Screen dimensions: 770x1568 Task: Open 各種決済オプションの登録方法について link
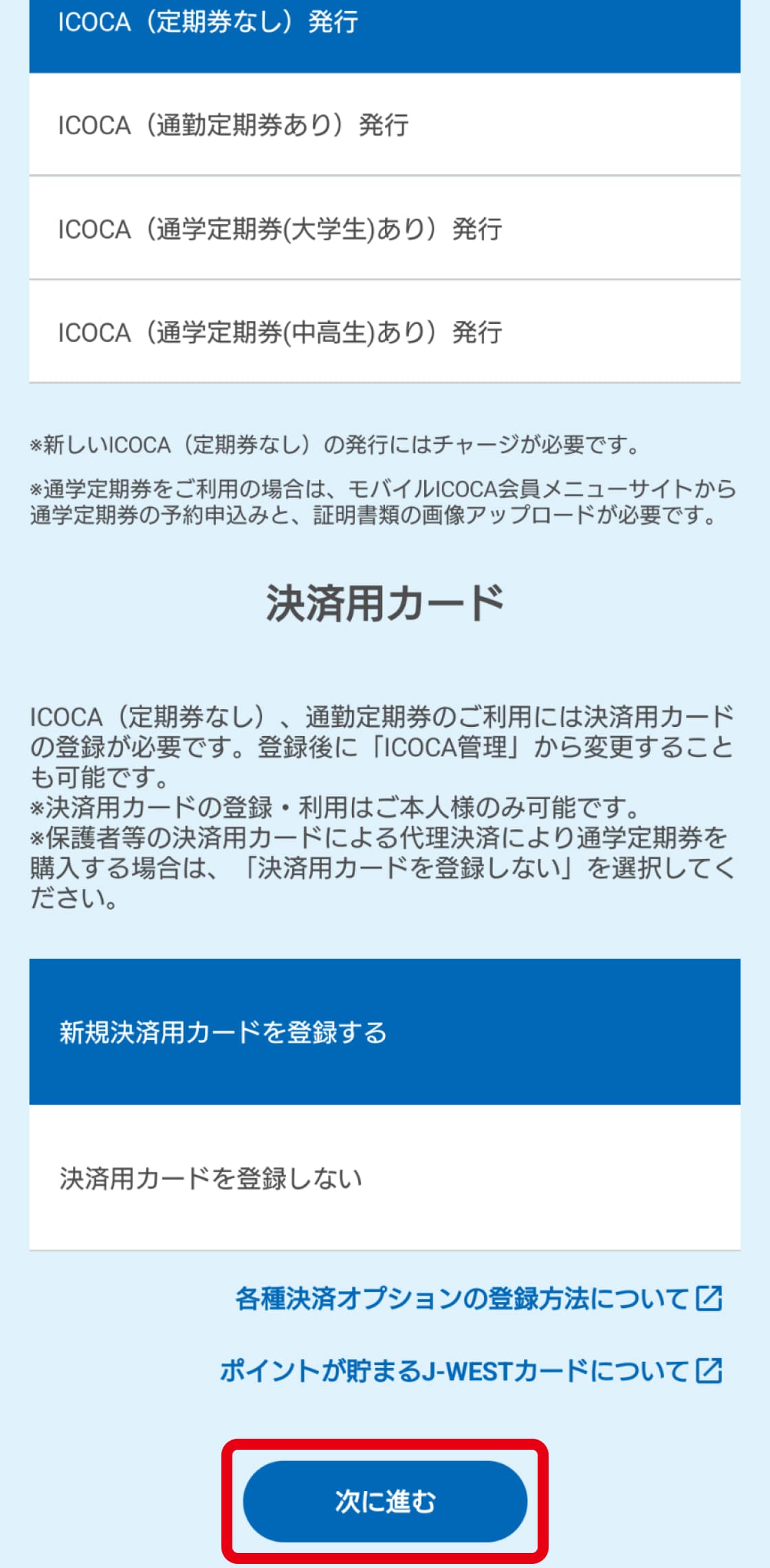click(x=478, y=1298)
